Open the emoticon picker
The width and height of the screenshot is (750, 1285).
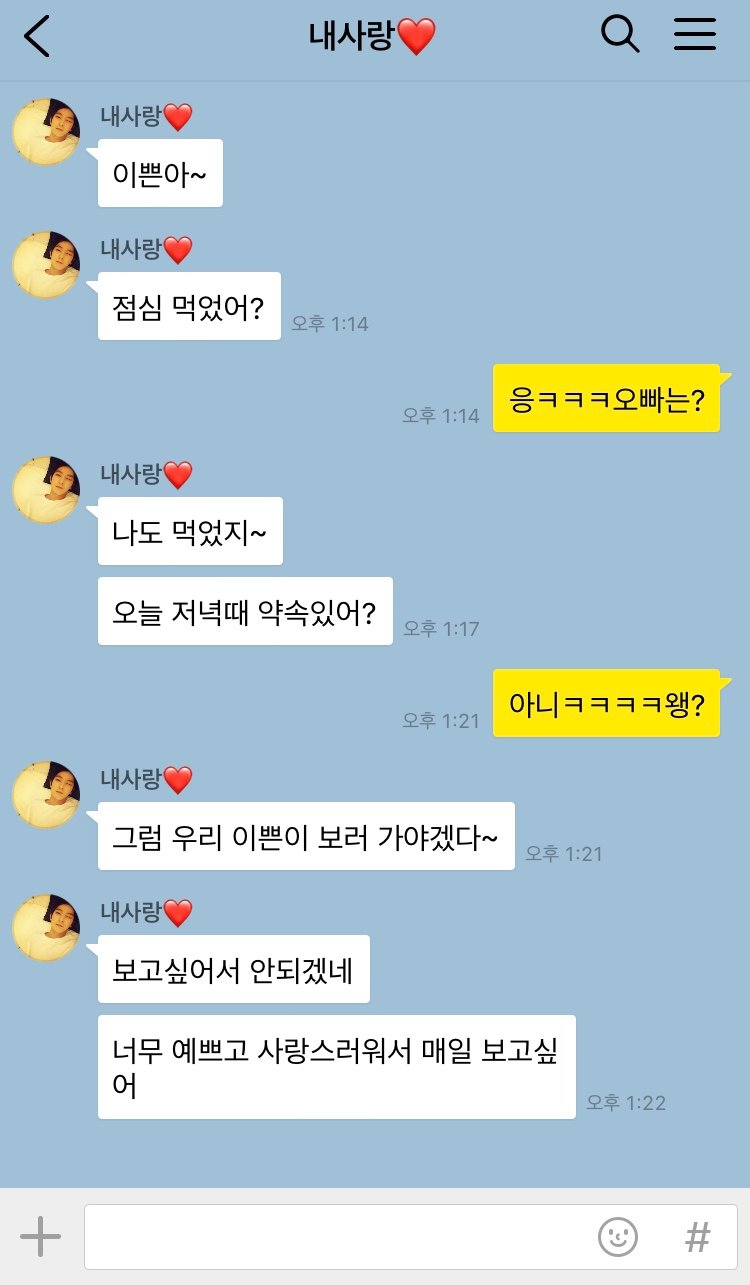tap(618, 1237)
